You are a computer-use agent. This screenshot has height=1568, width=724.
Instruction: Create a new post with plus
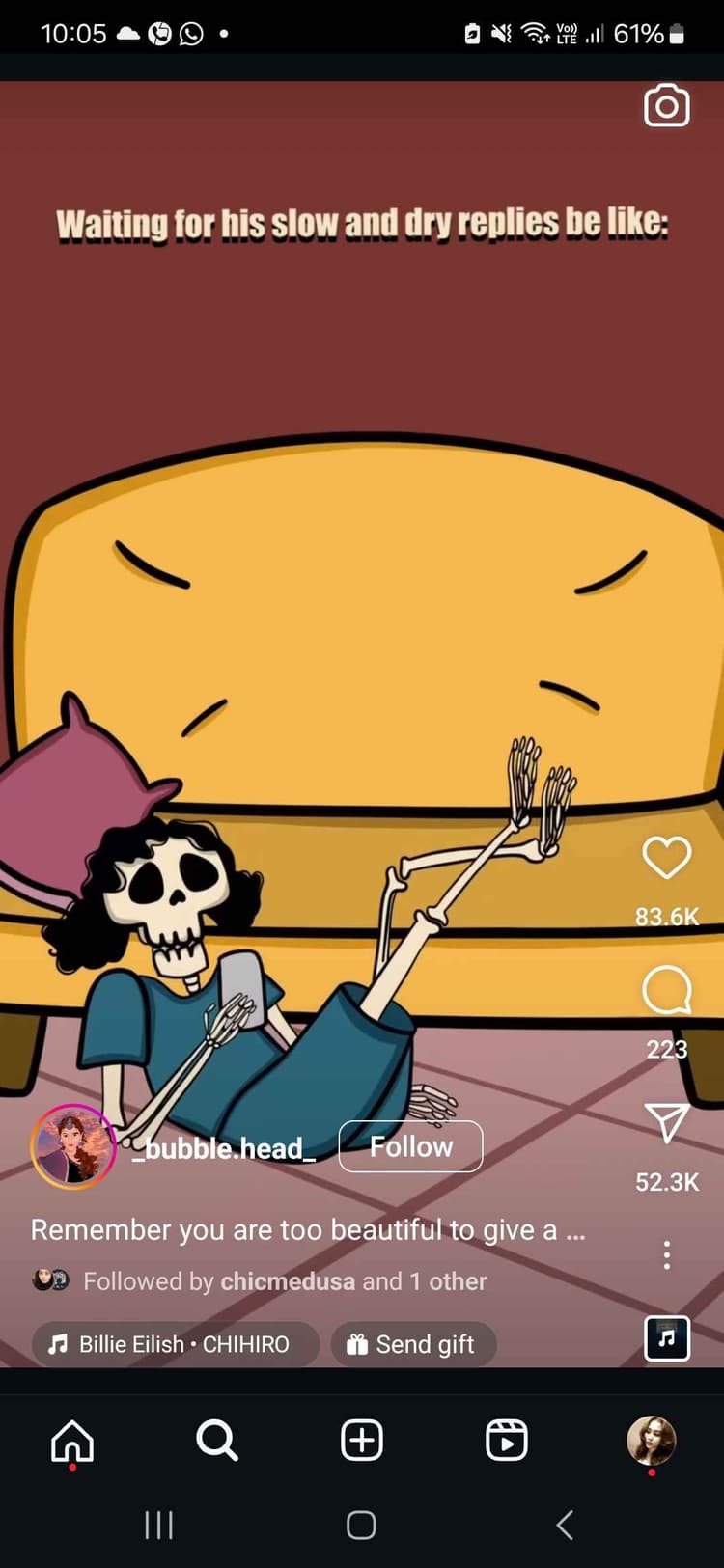click(x=362, y=1441)
